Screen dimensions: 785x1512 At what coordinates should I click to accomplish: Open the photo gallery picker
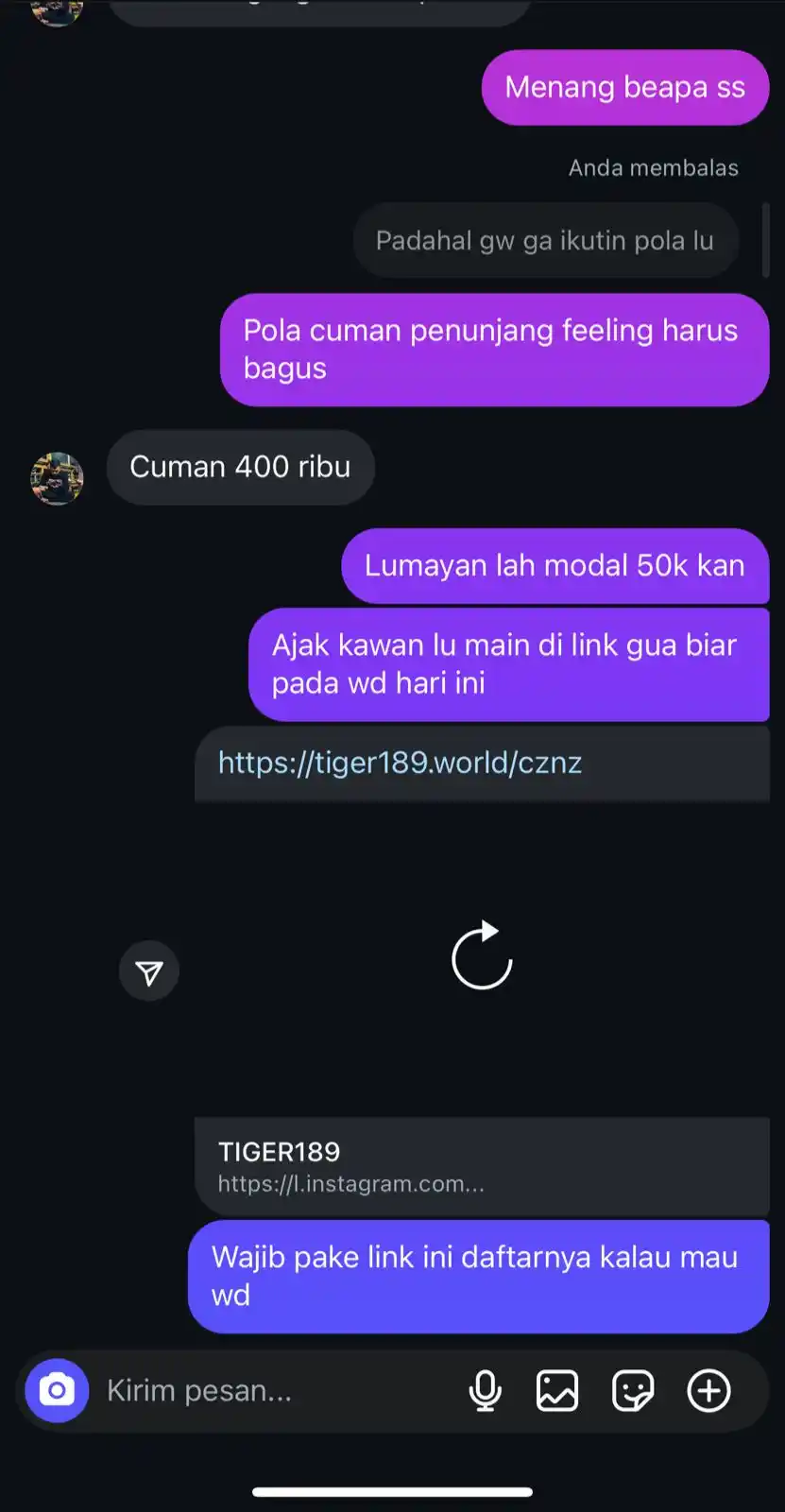pos(557,1390)
